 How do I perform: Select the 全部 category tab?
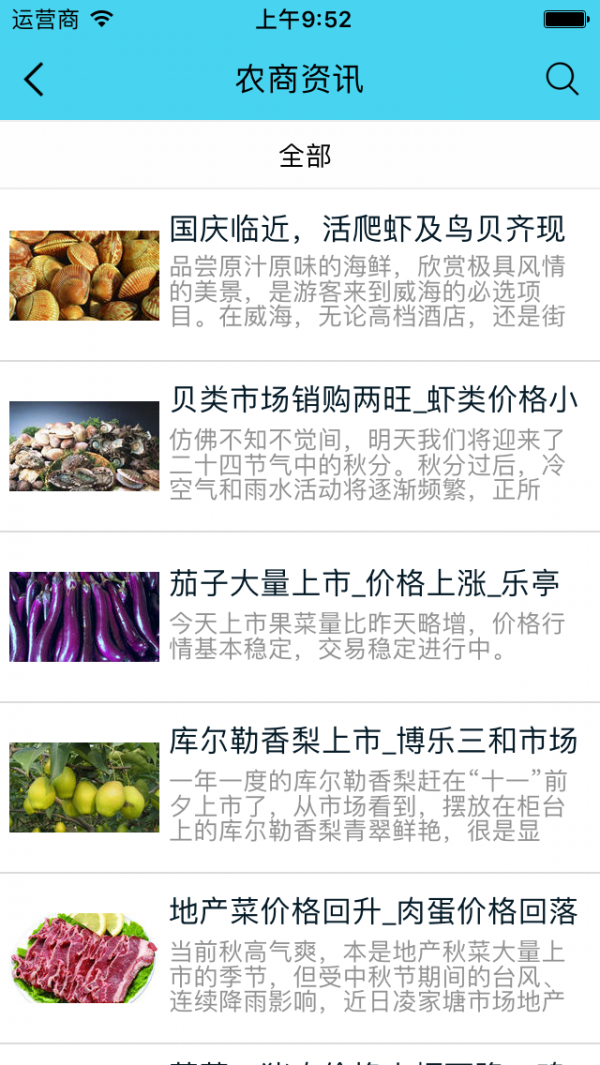pos(304,156)
